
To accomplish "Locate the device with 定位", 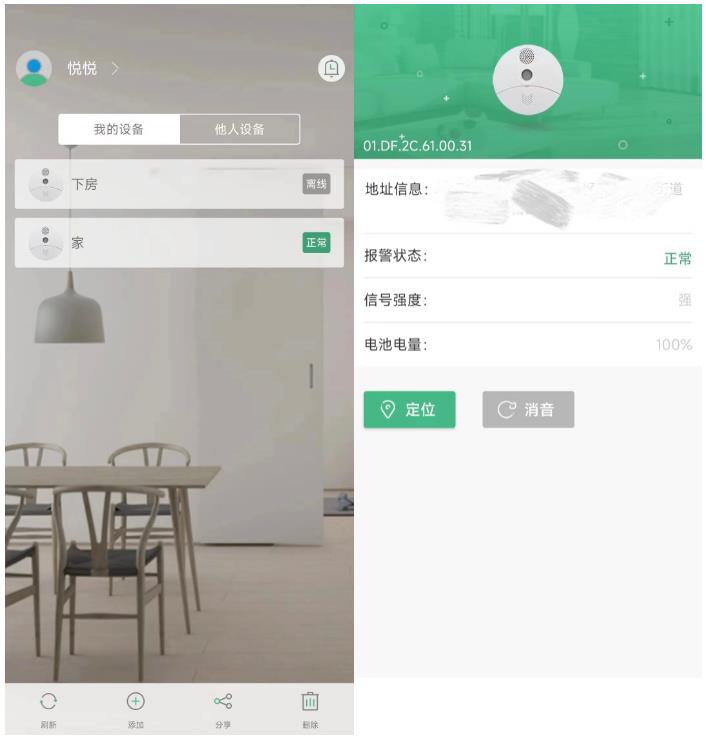I will [x=409, y=409].
